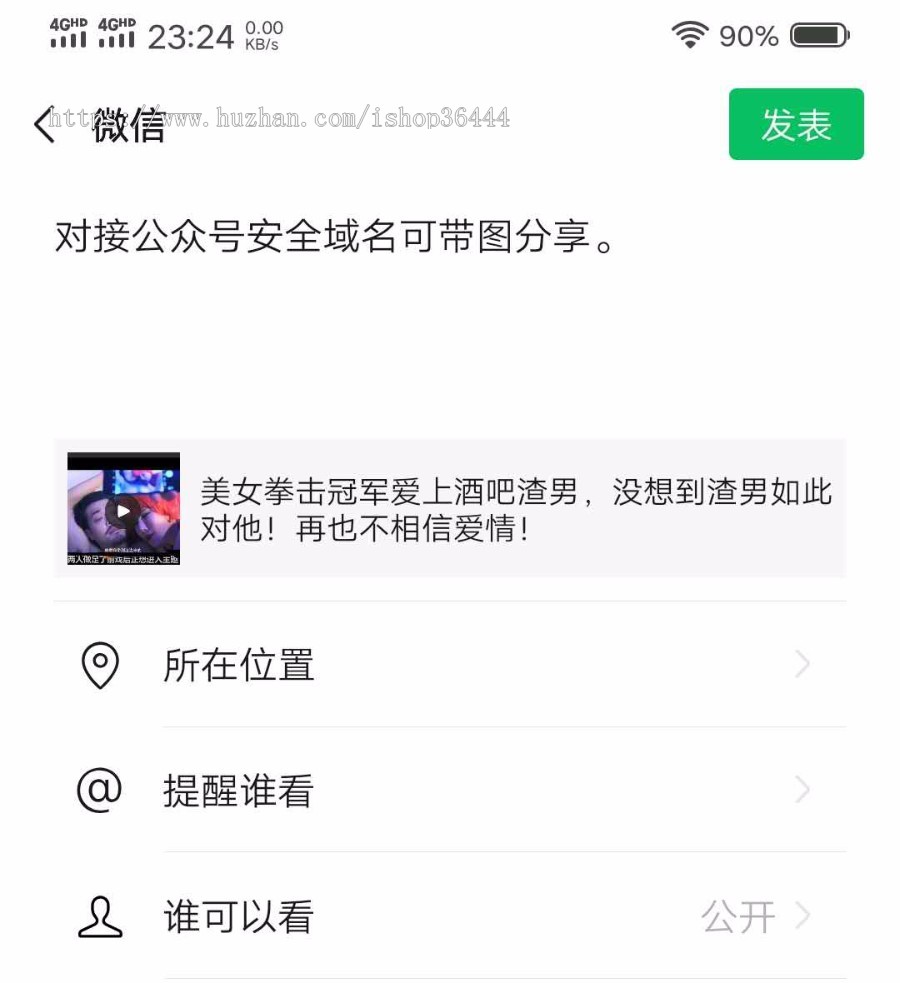Click the battery indicator in the status bar
The image size is (900, 983).
pyautogui.click(x=816, y=34)
